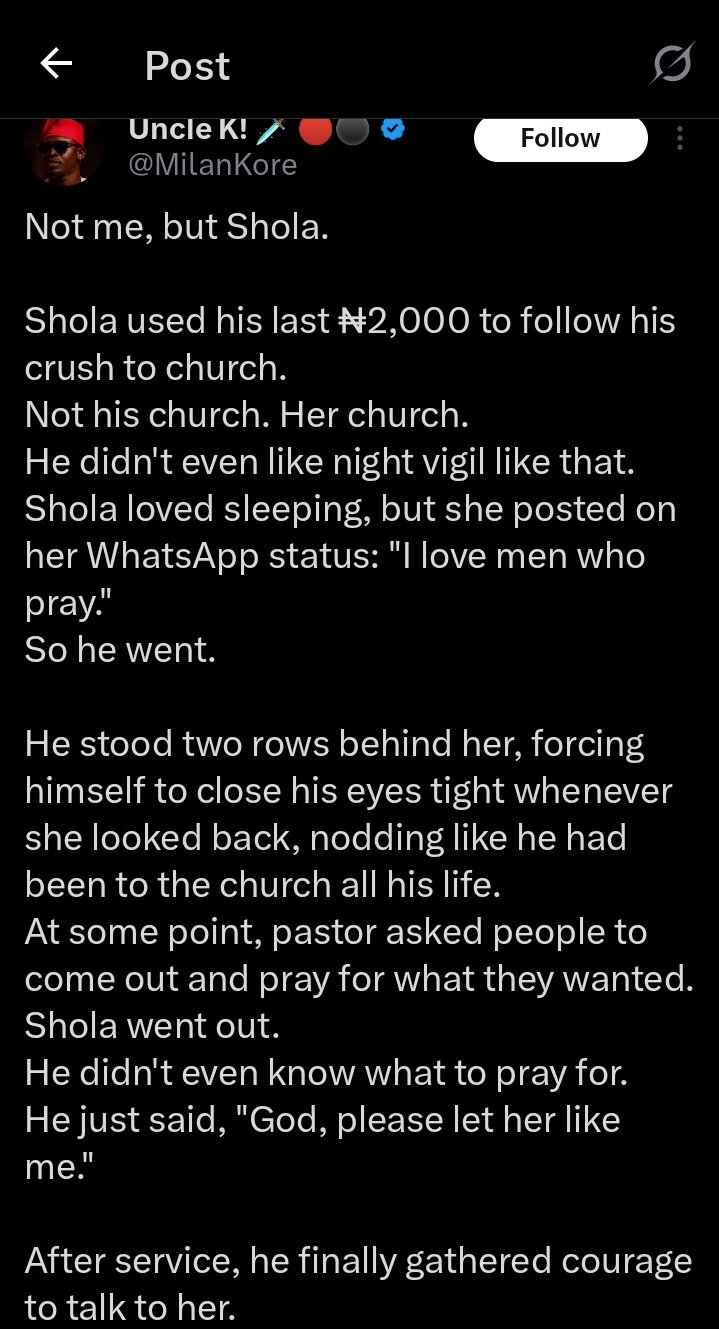Open Uncle K!'s profile picture
Screen dimensions: 719x1329
(x=63, y=148)
